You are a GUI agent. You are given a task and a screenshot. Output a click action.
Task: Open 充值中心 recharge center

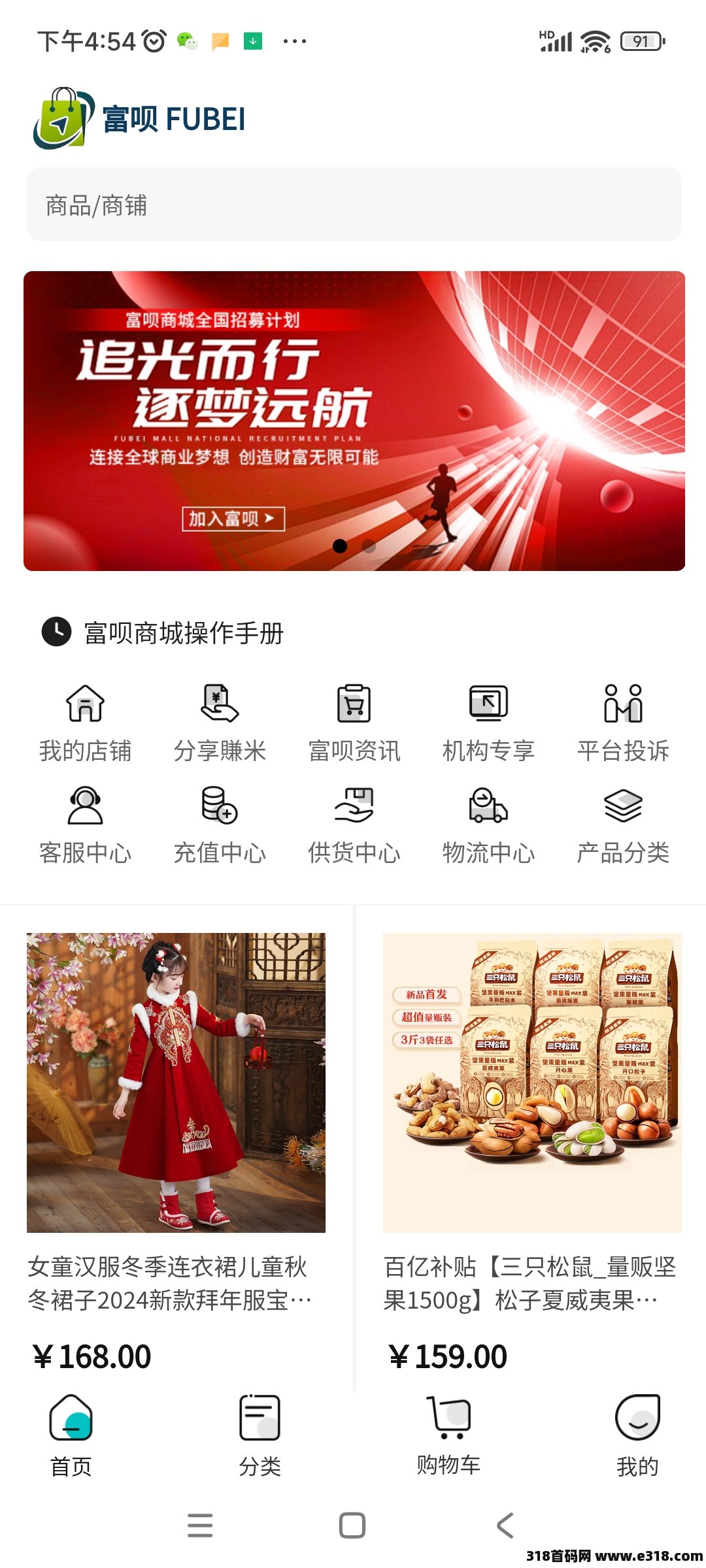pyautogui.click(x=220, y=825)
